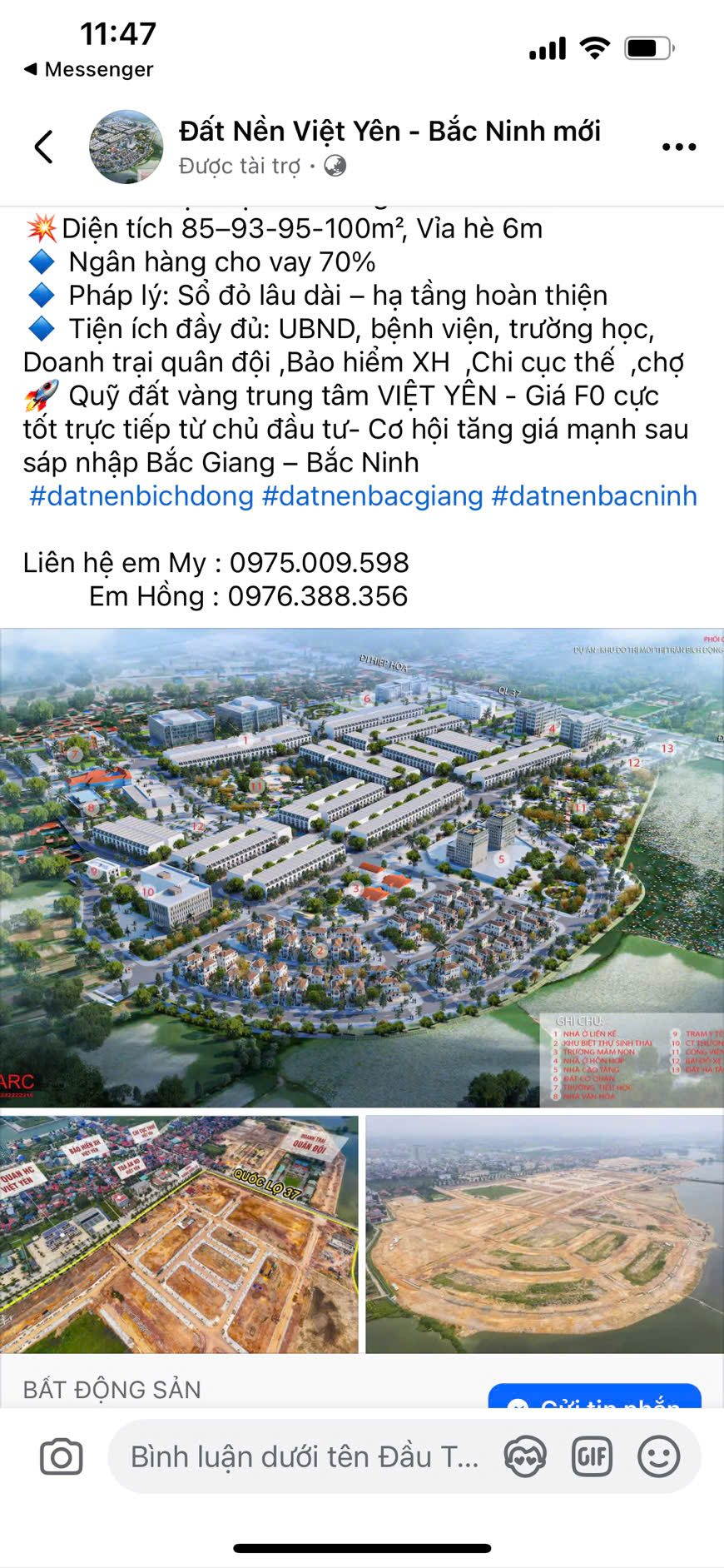The height and width of the screenshot is (1568, 724).
Task: Open hashtag #datnenbacgiang
Action: pyautogui.click(x=372, y=496)
